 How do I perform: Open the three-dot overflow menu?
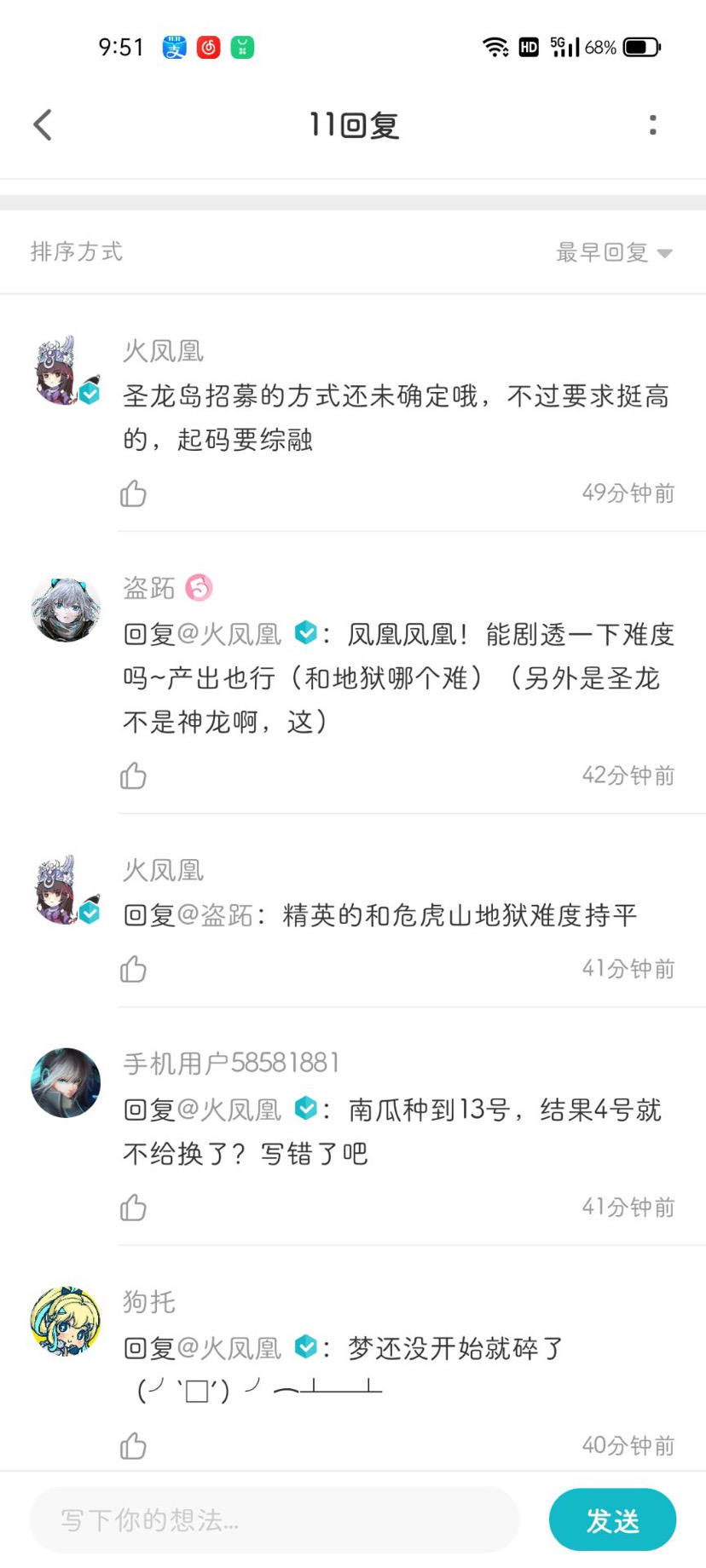click(x=653, y=125)
